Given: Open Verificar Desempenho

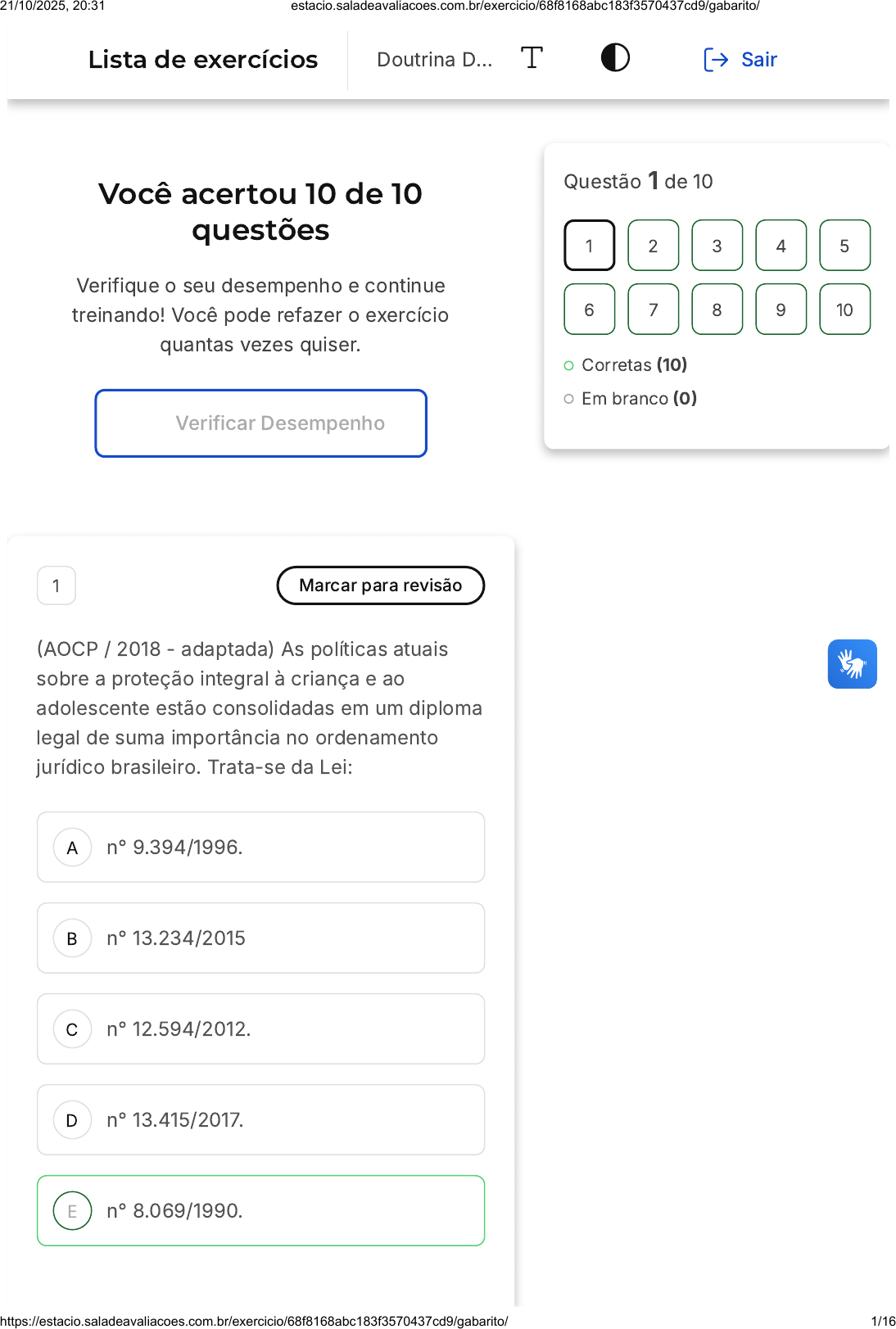Looking at the screenshot, I should click(x=260, y=423).
